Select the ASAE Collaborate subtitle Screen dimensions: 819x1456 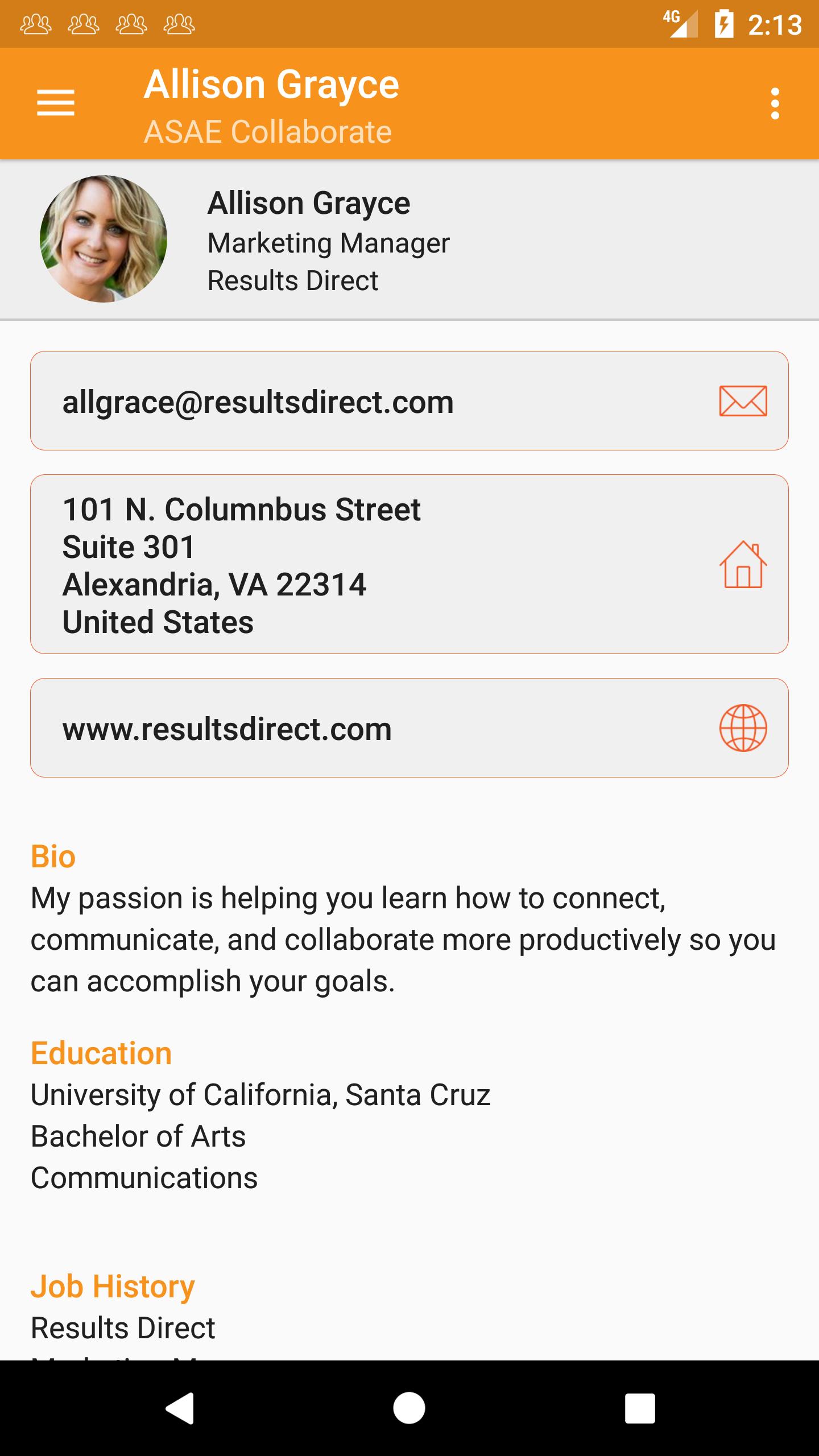tap(268, 132)
